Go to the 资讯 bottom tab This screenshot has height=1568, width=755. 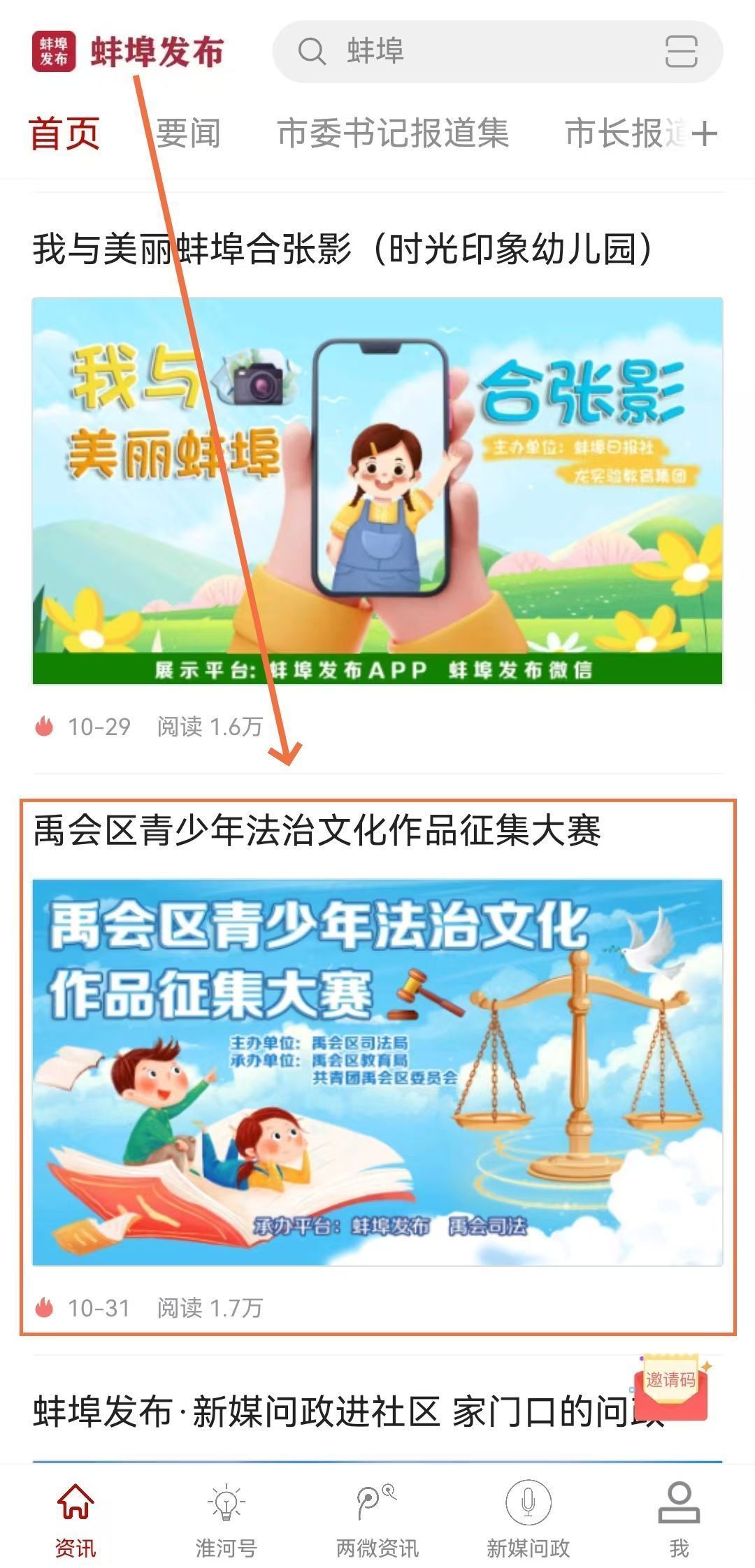tap(75, 1516)
